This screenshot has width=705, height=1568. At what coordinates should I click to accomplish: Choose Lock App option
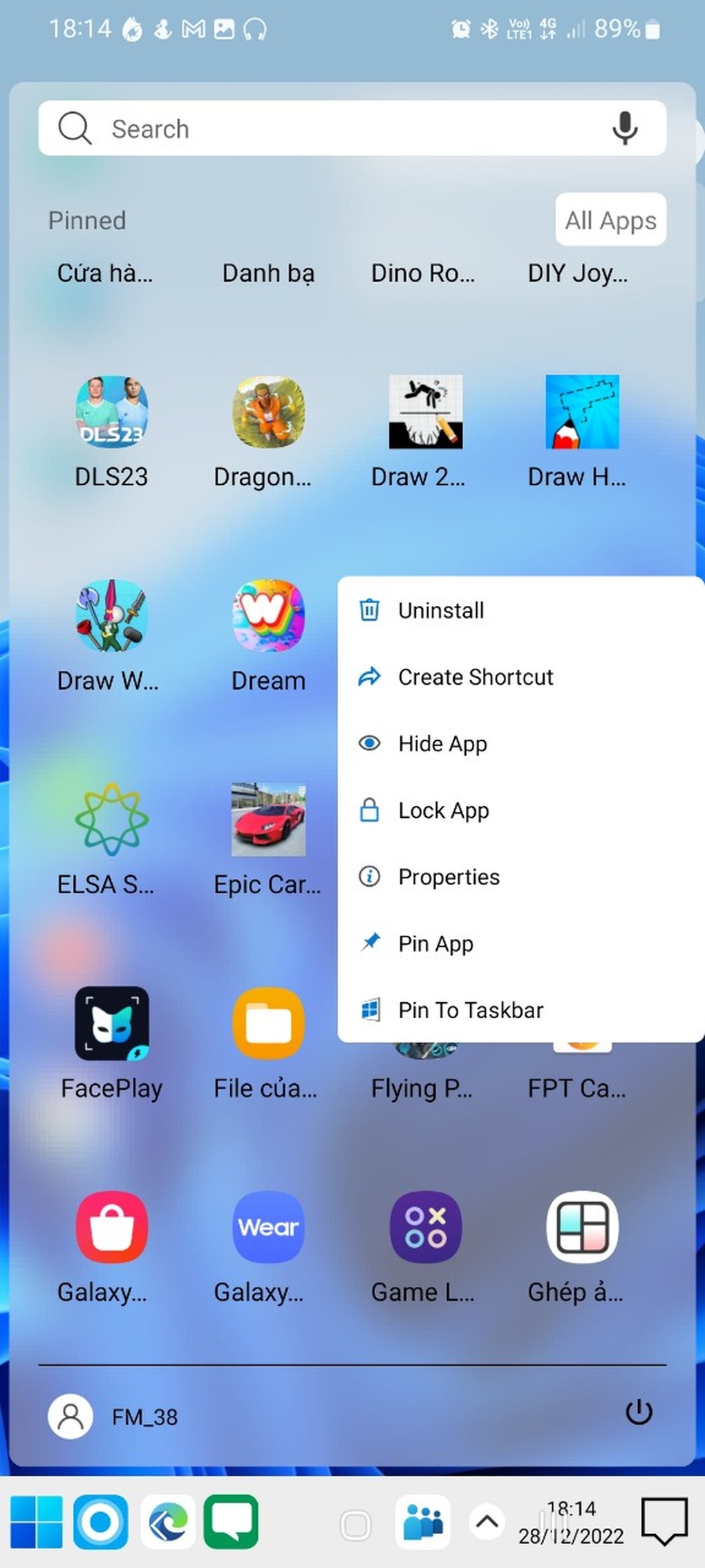[520, 810]
